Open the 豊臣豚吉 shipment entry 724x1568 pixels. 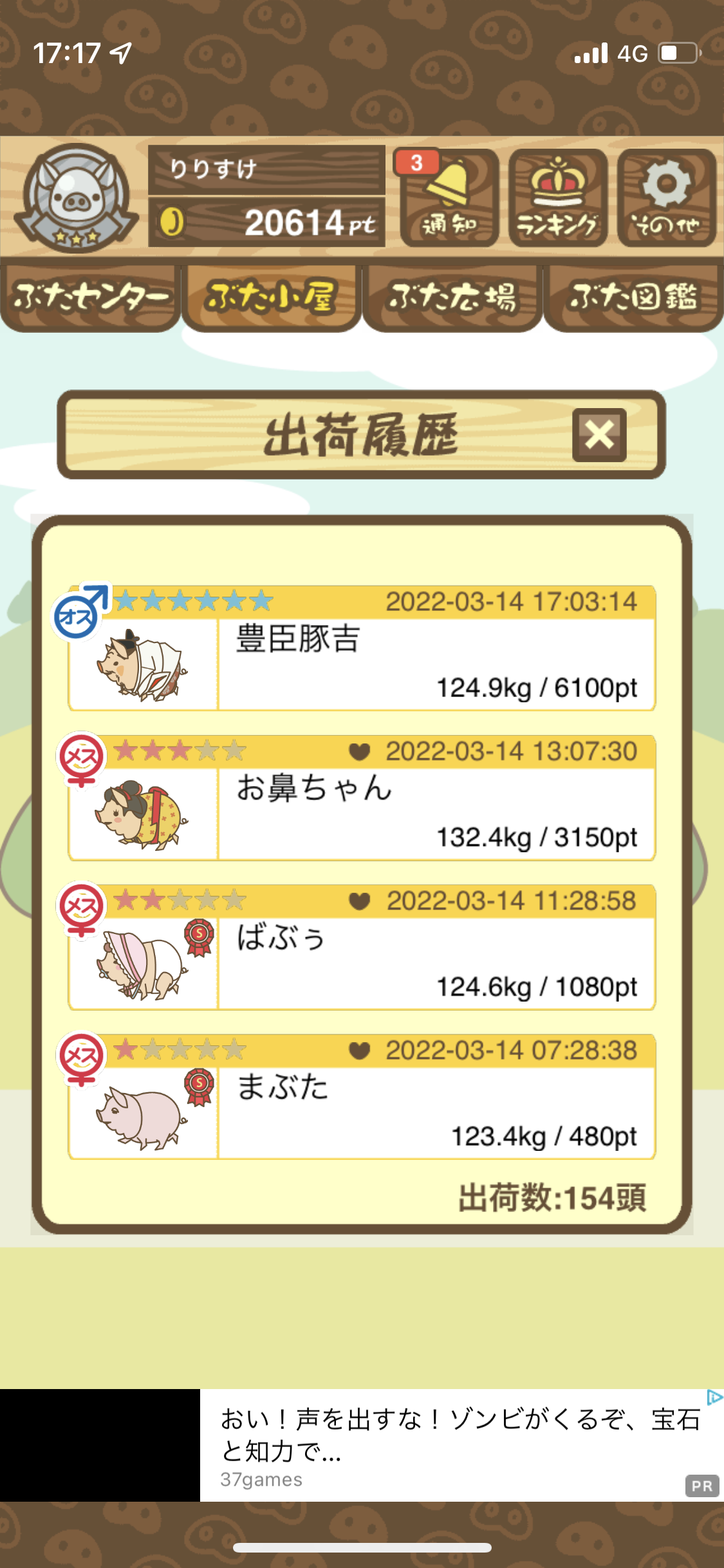362,648
